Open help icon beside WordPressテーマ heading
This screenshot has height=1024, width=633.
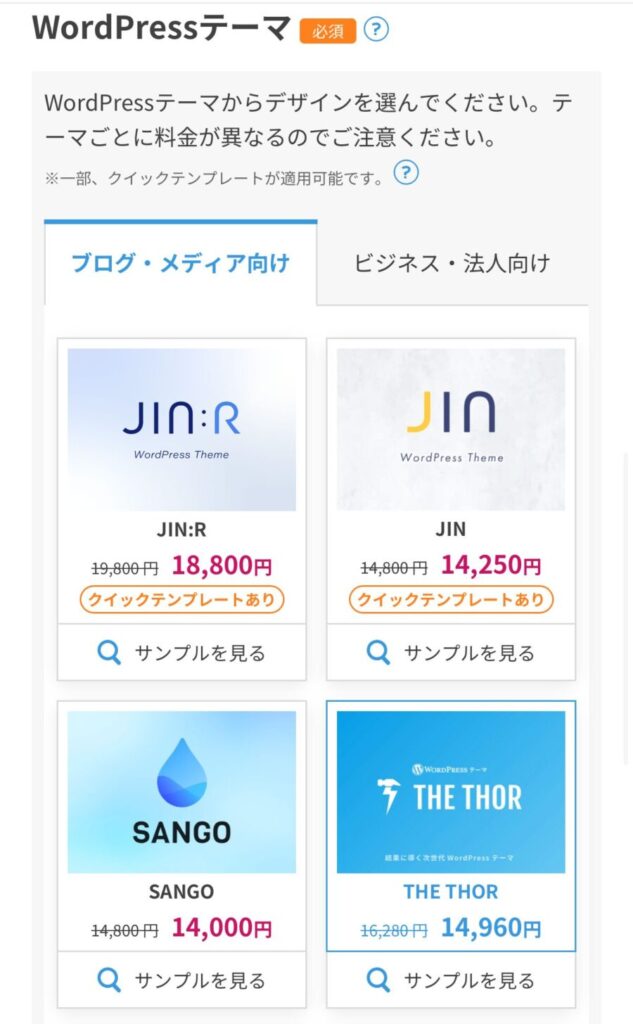pyautogui.click(x=376, y=30)
